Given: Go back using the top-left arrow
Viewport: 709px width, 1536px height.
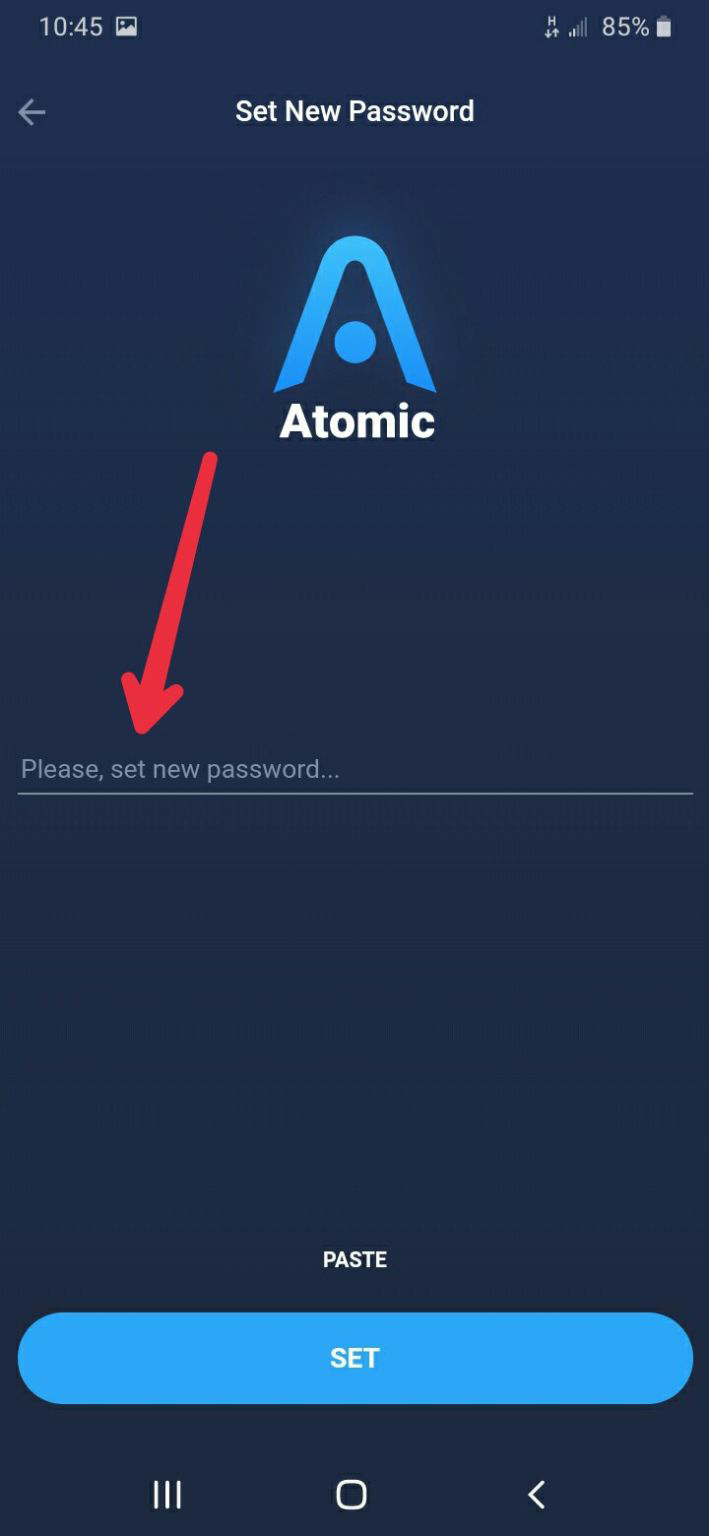Looking at the screenshot, I should (32, 112).
